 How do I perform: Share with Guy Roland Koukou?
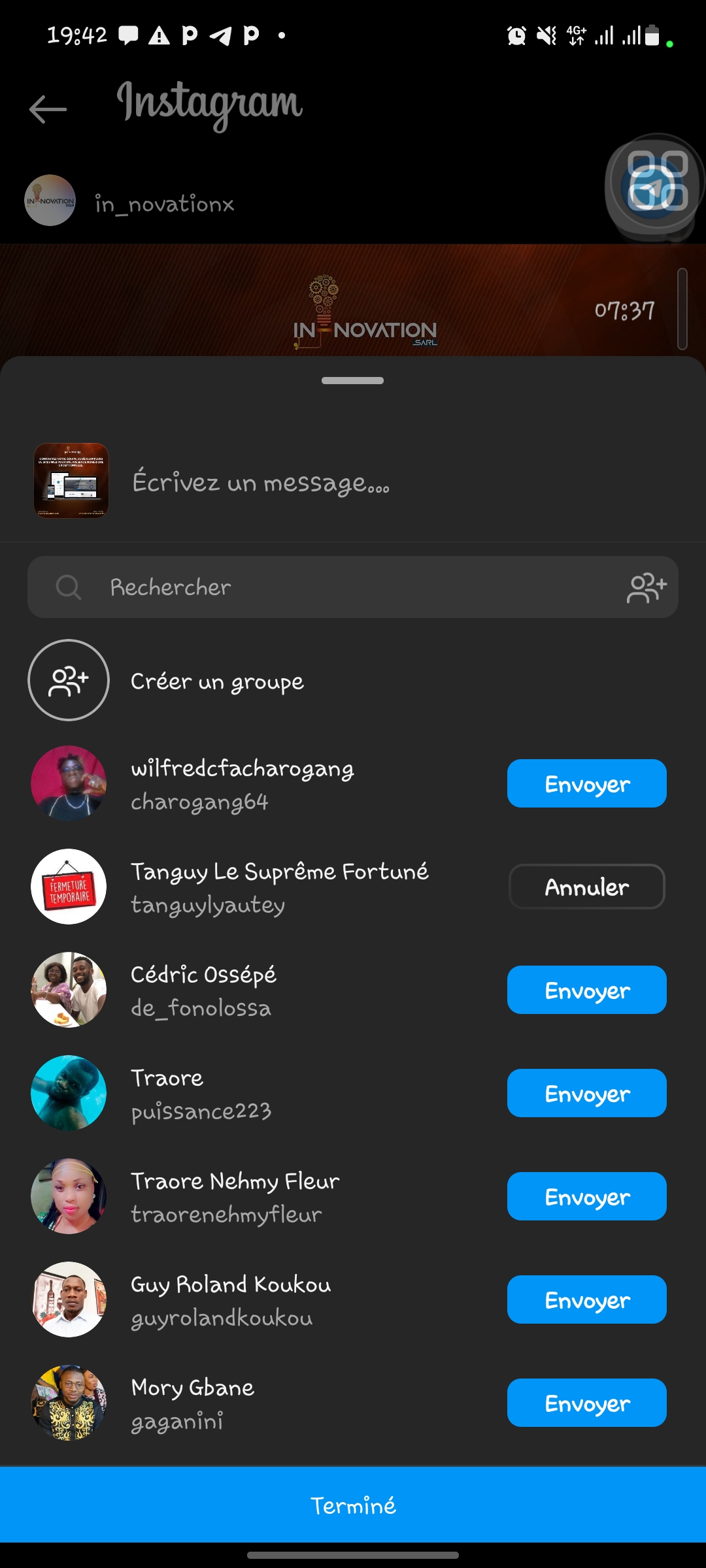point(586,1299)
